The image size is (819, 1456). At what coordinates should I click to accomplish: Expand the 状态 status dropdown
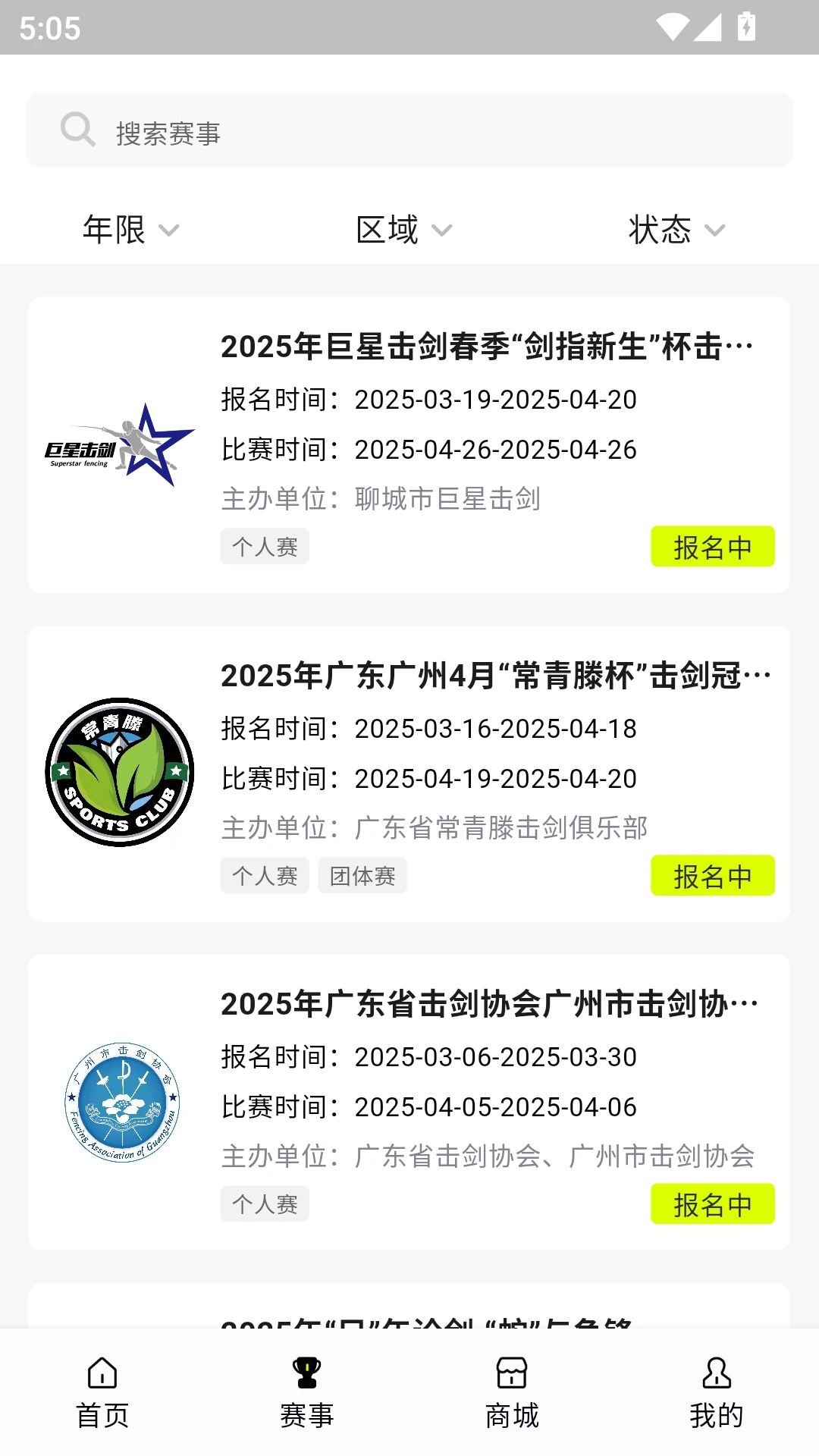pyautogui.click(x=675, y=230)
